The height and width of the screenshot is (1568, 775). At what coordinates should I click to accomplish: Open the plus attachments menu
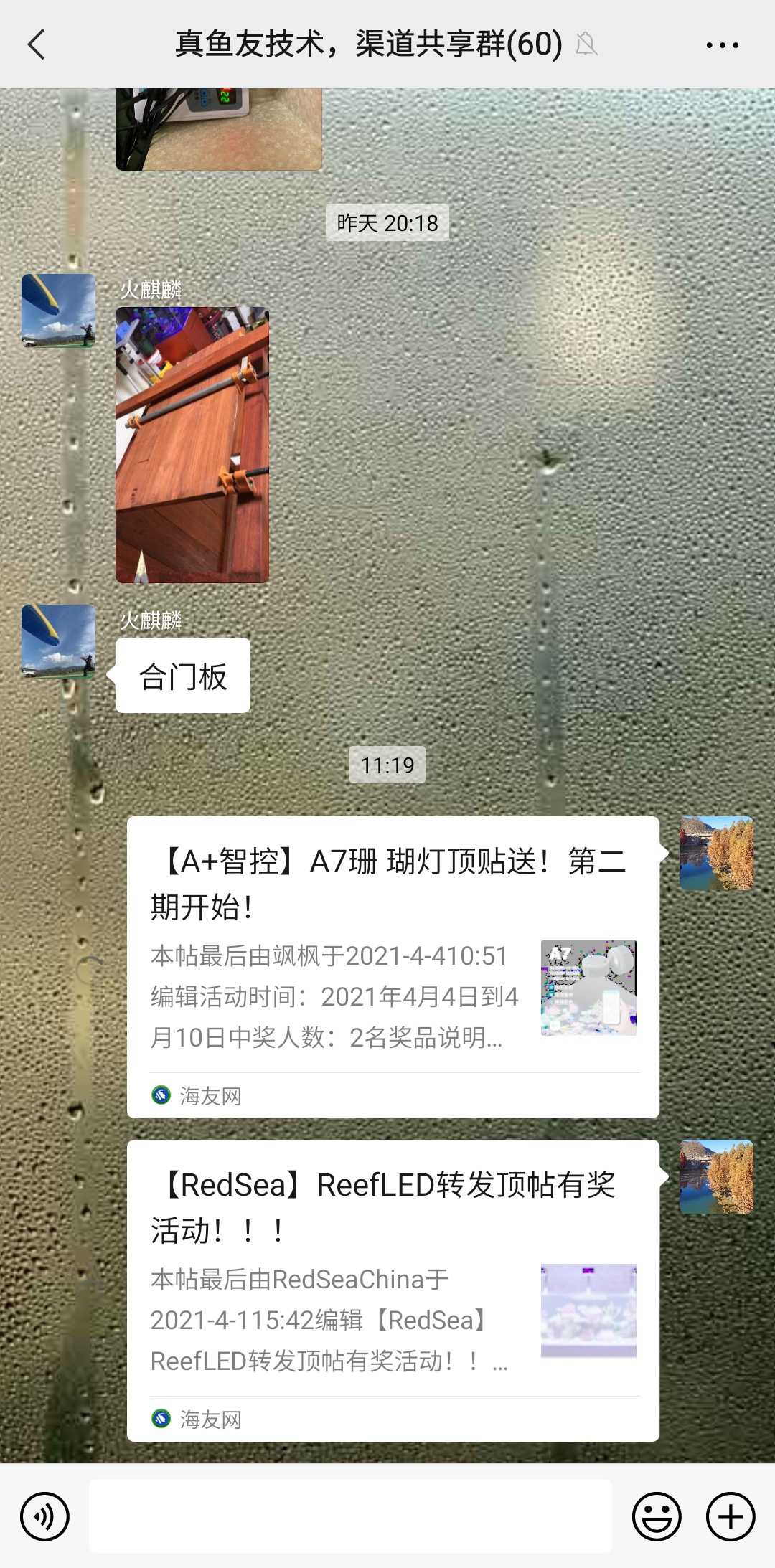pos(731,1516)
